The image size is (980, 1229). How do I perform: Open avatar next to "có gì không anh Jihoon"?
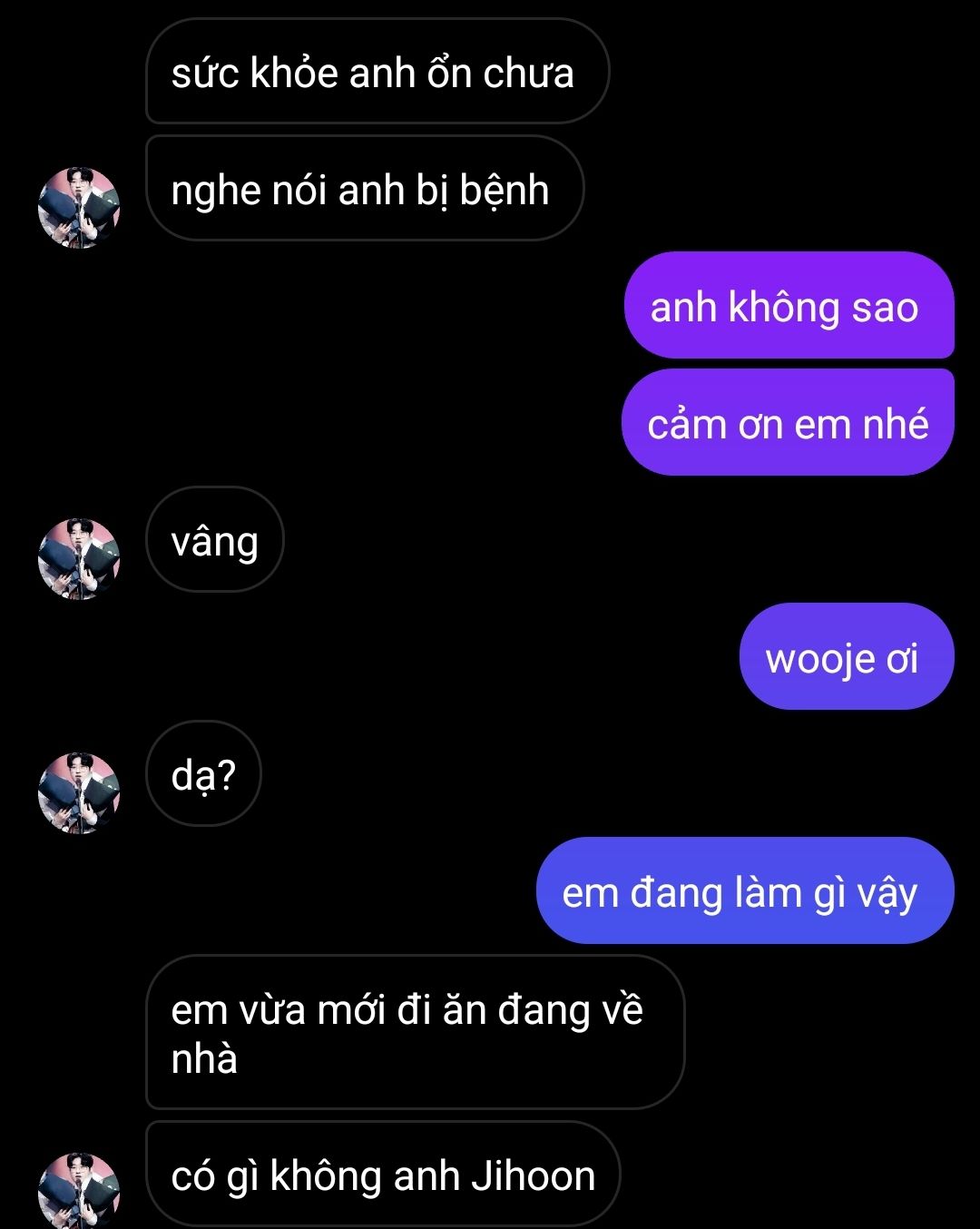click(x=79, y=1191)
